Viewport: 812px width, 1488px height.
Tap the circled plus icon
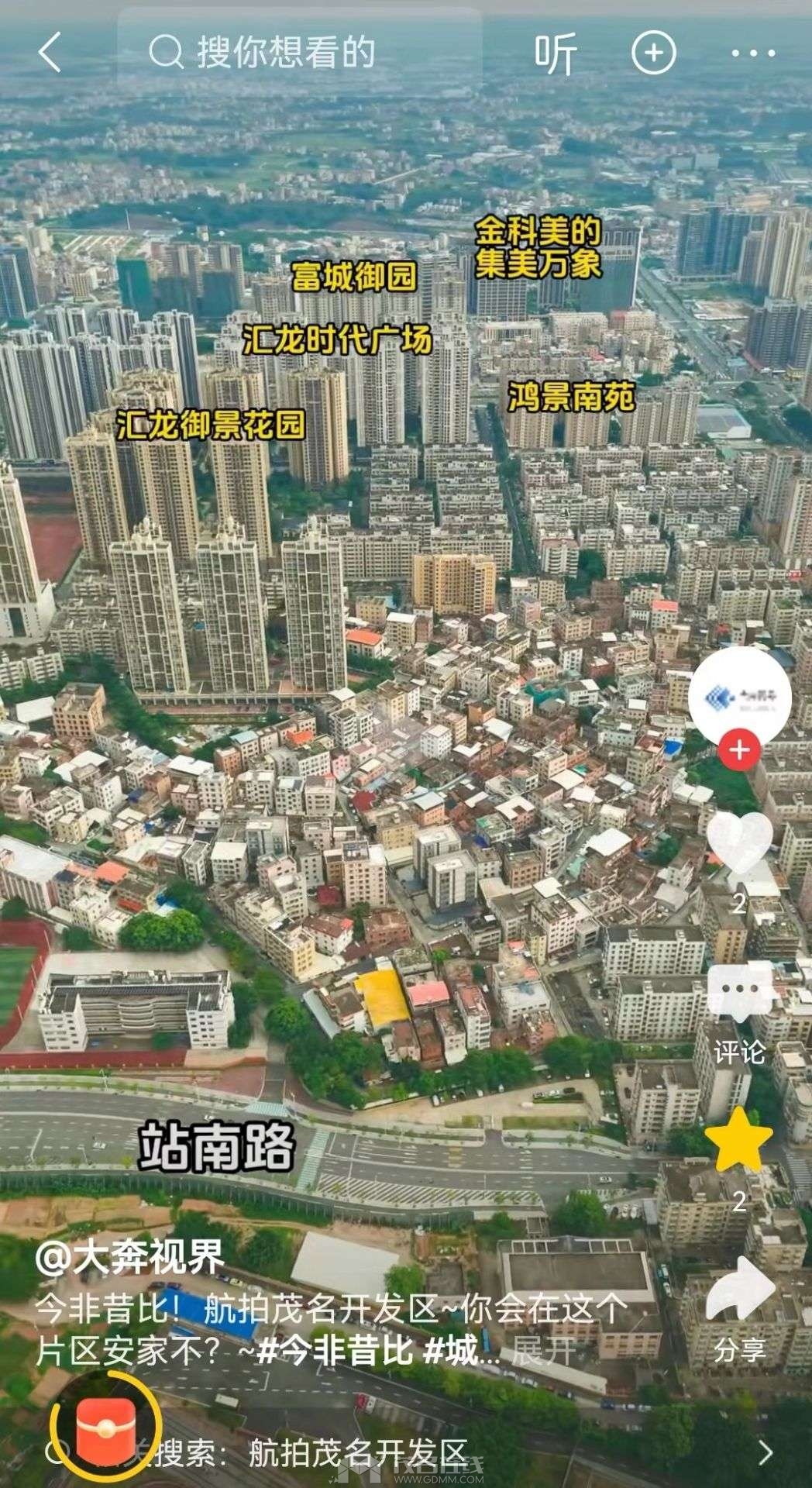[654, 53]
